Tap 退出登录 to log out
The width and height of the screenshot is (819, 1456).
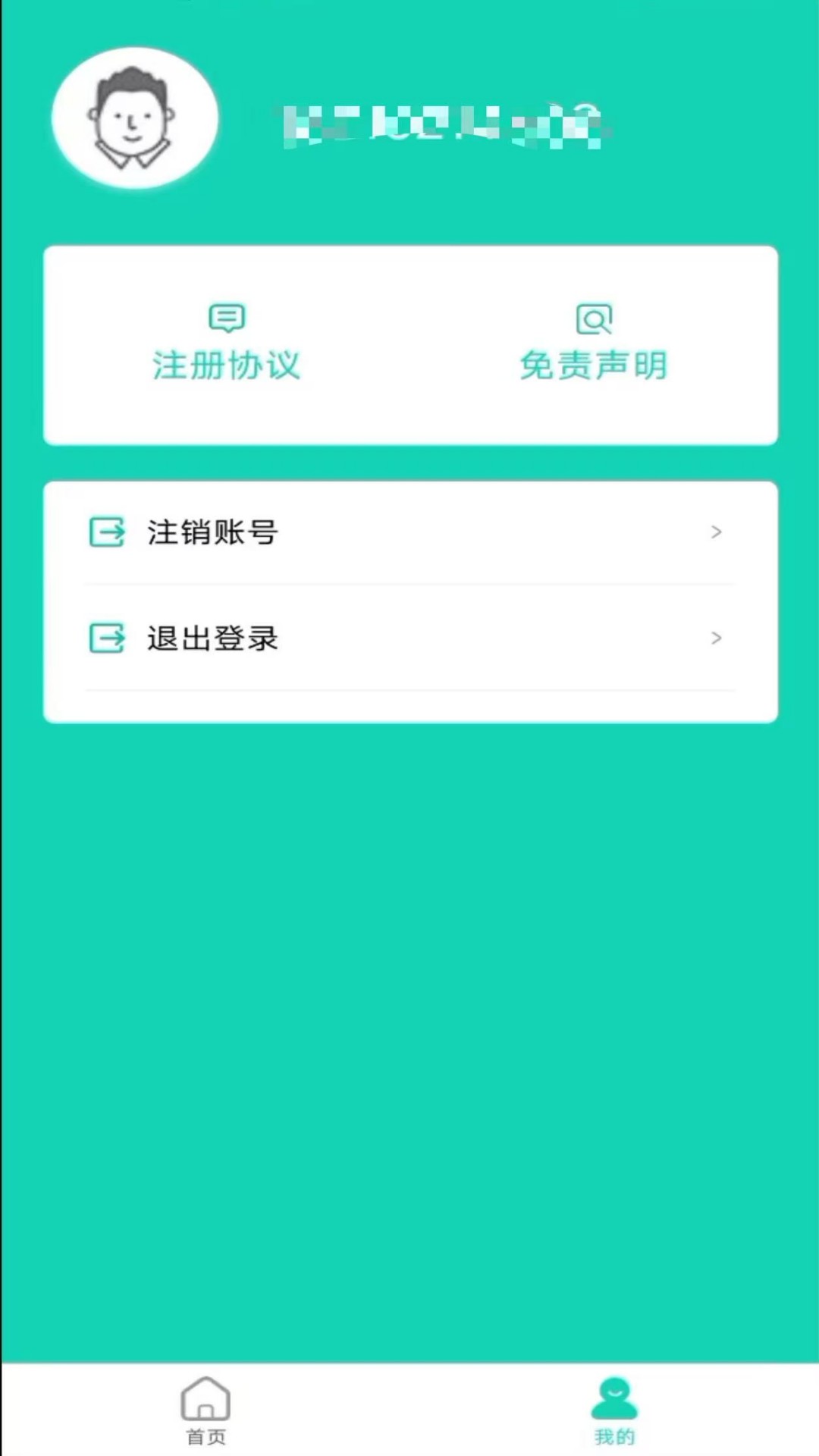pos(212,639)
